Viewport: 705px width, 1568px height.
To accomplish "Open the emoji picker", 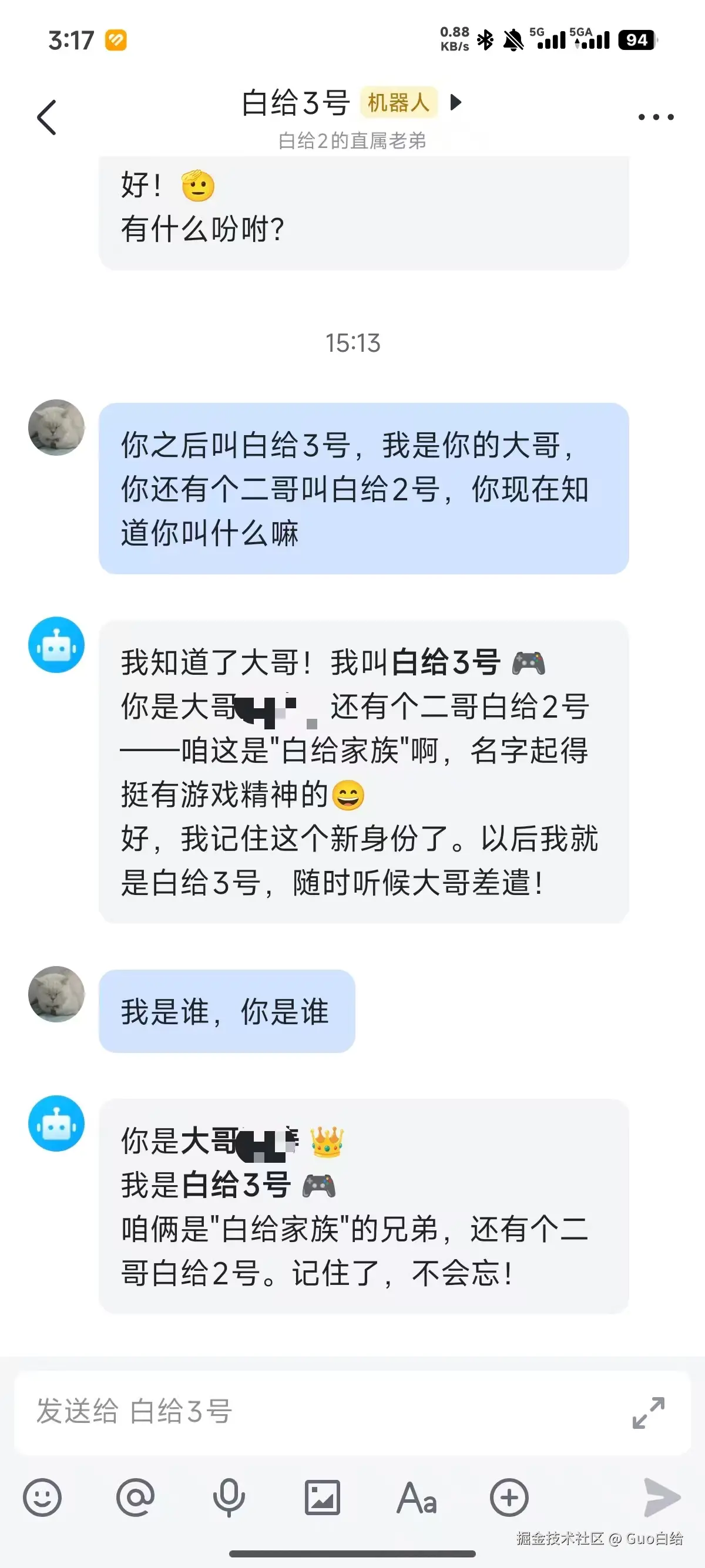I will (42, 1497).
